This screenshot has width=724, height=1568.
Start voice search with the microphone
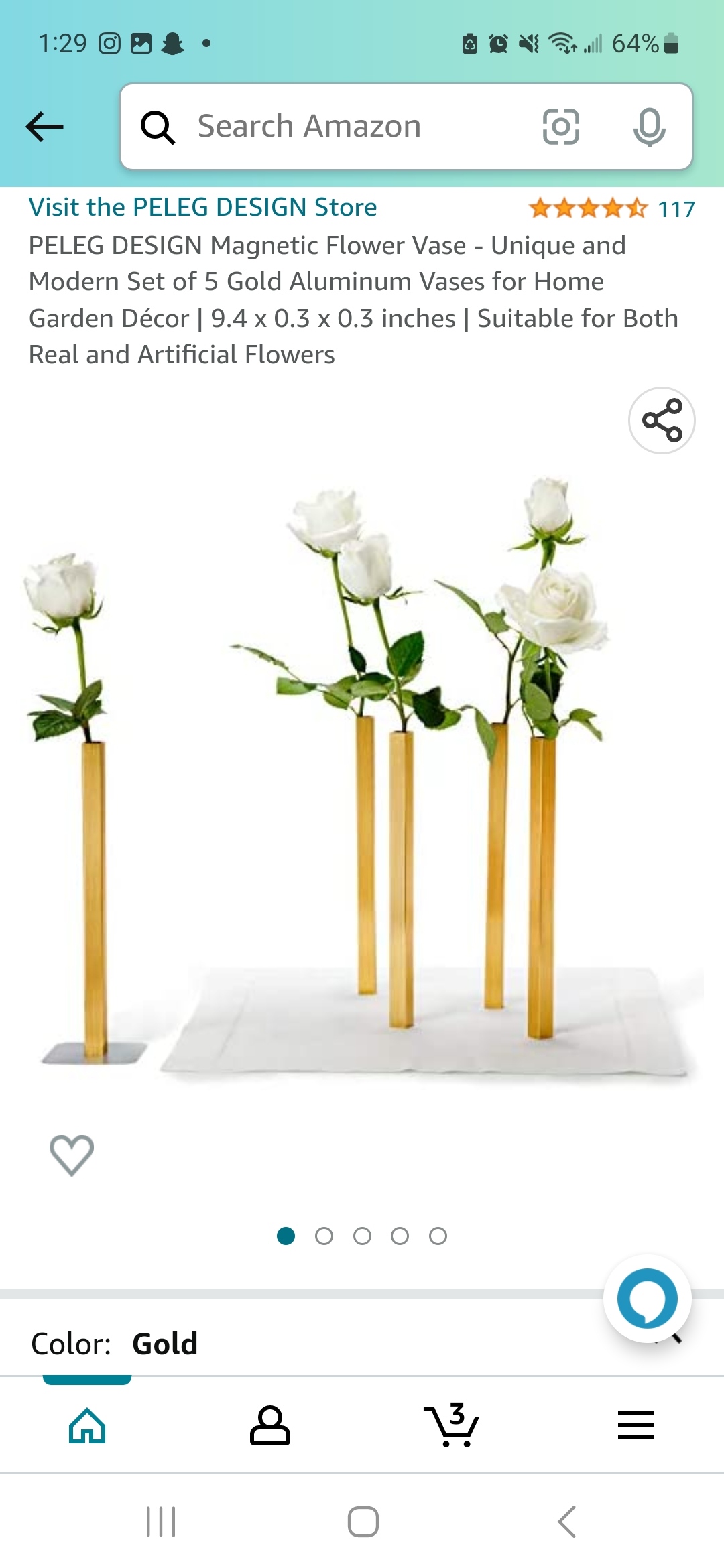[x=649, y=126]
